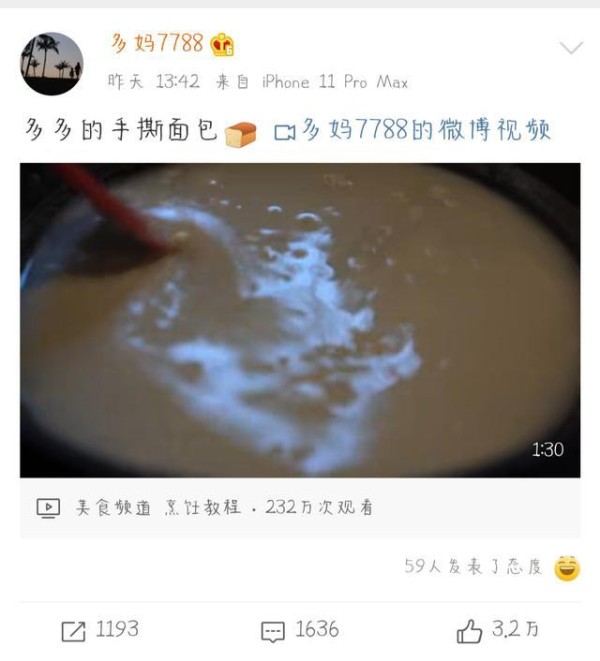The width and height of the screenshot is (600, 661).
Task: Like the post with 3.2万 likes
Action: click(497, 630)
